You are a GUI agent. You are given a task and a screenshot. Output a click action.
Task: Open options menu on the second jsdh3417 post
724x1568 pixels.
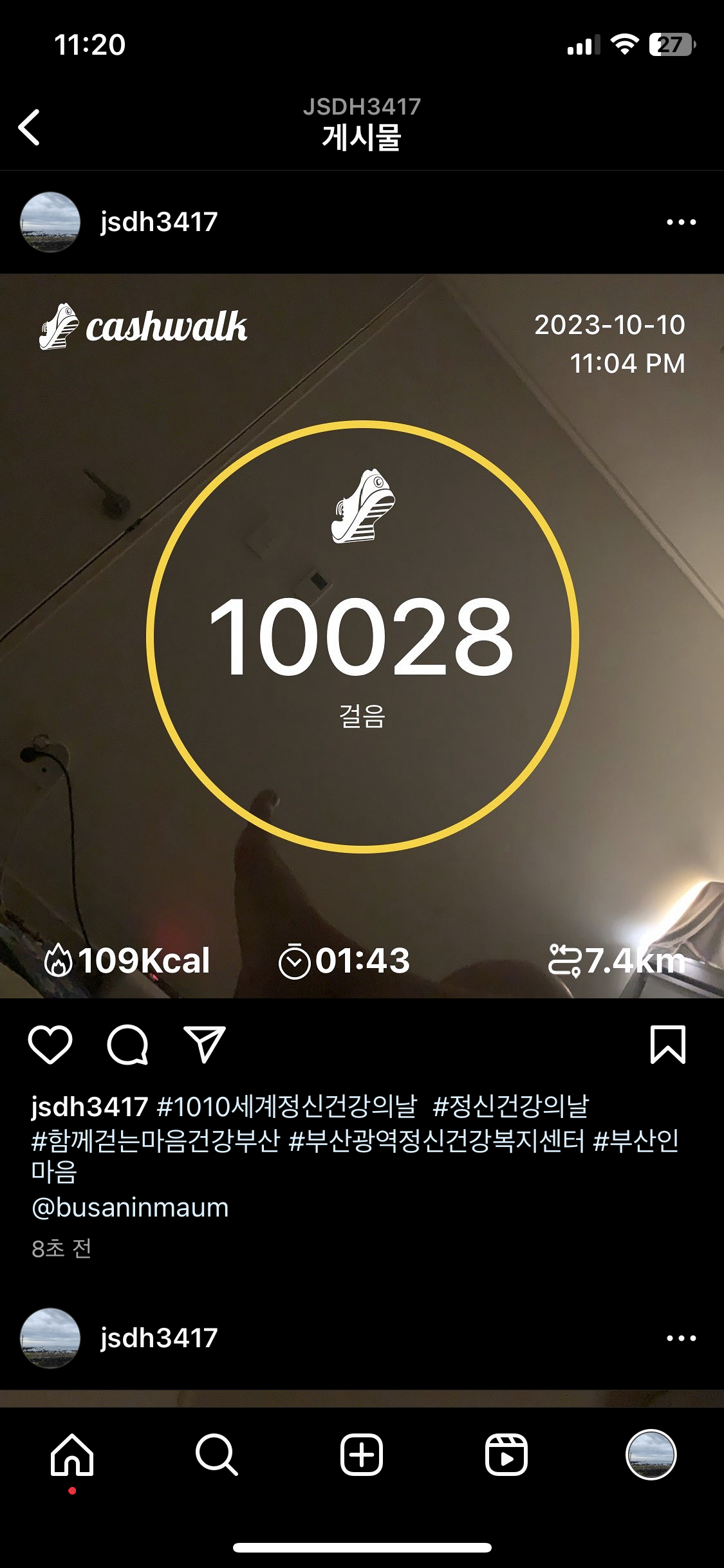681,1338
